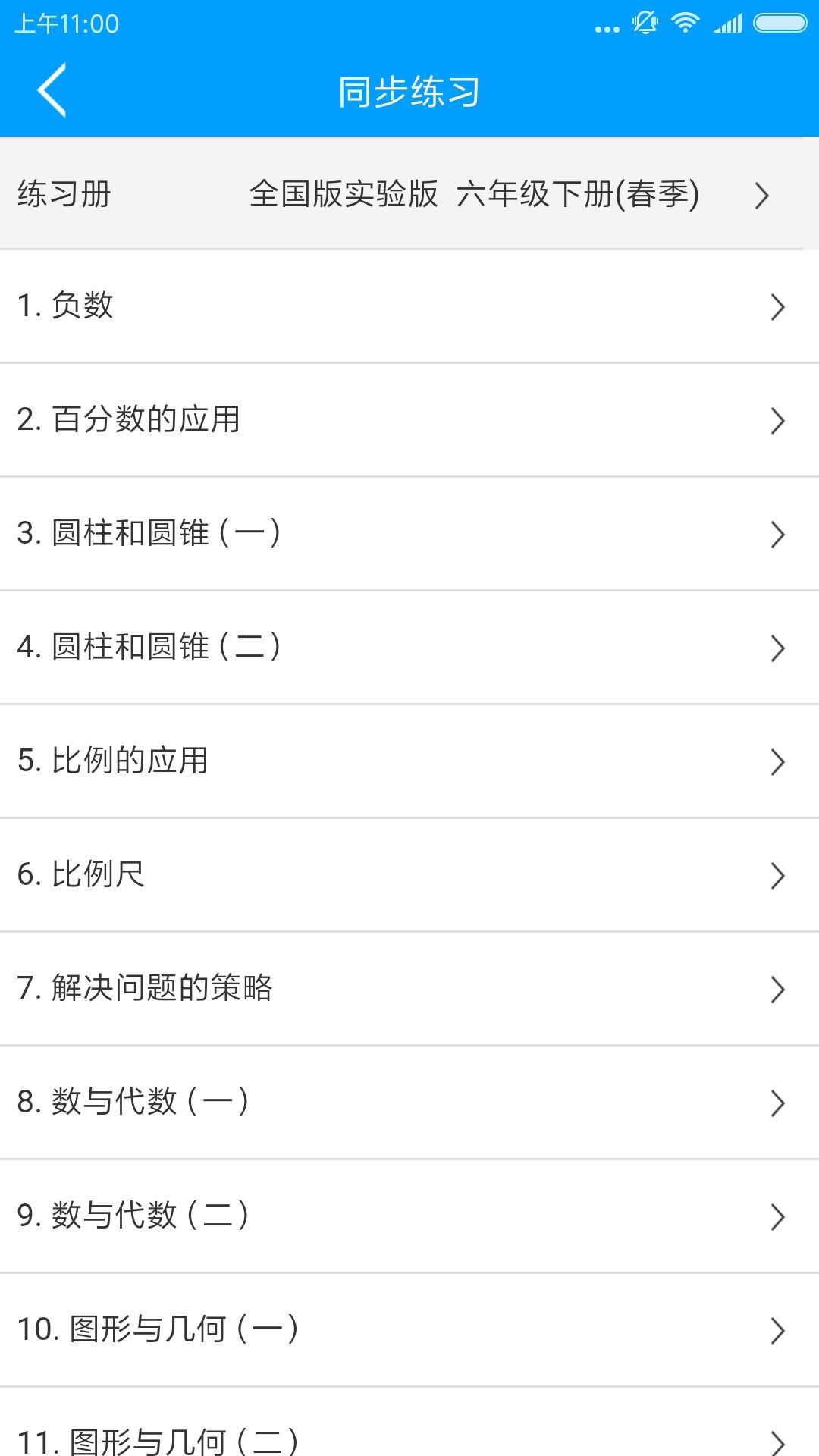Tap the 同步练习 title in the header
The width and height of the screenshot is (819, 1456).
pos(409,89)
